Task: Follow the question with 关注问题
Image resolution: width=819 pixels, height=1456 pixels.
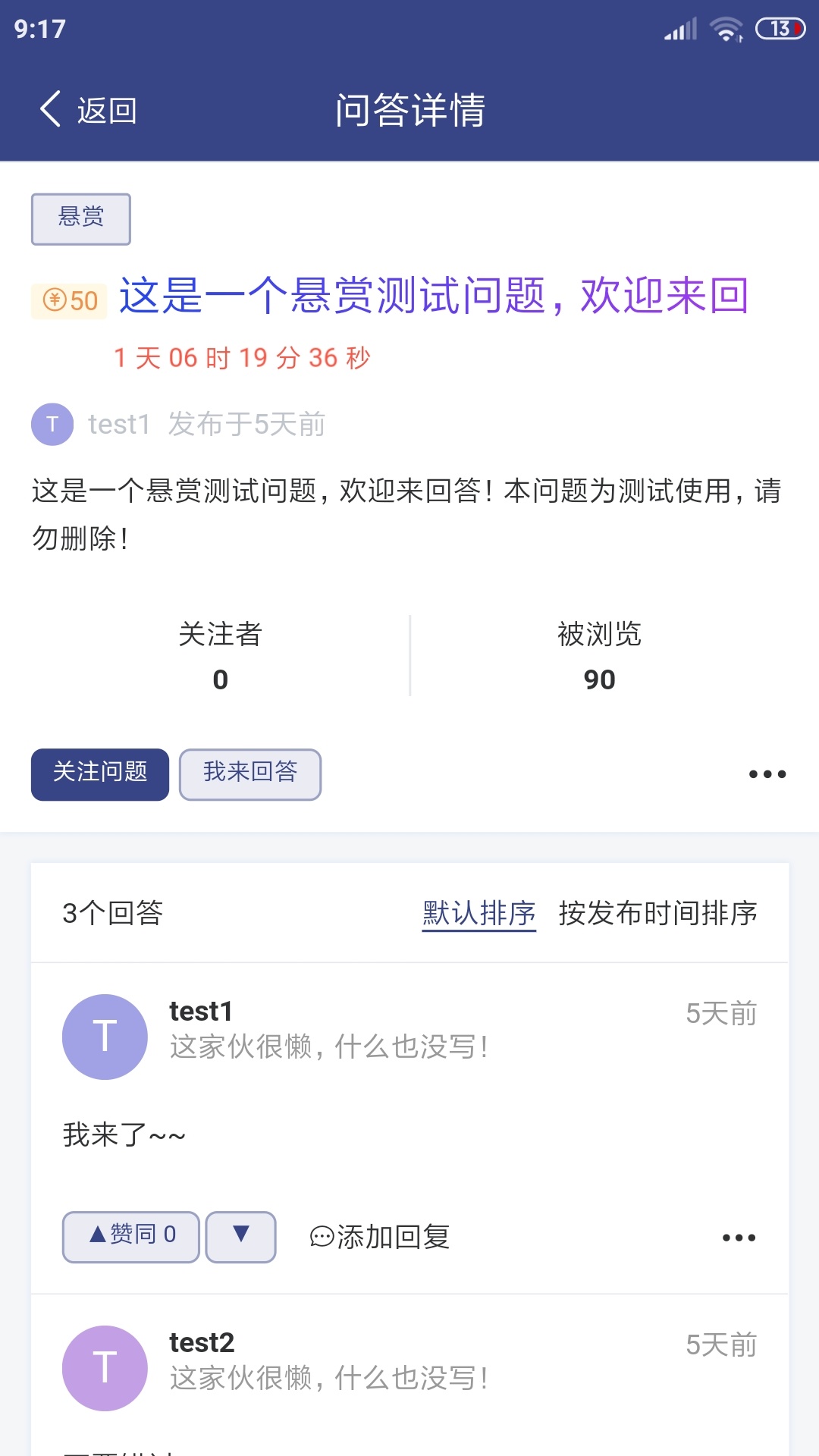Action: point(100,774)
